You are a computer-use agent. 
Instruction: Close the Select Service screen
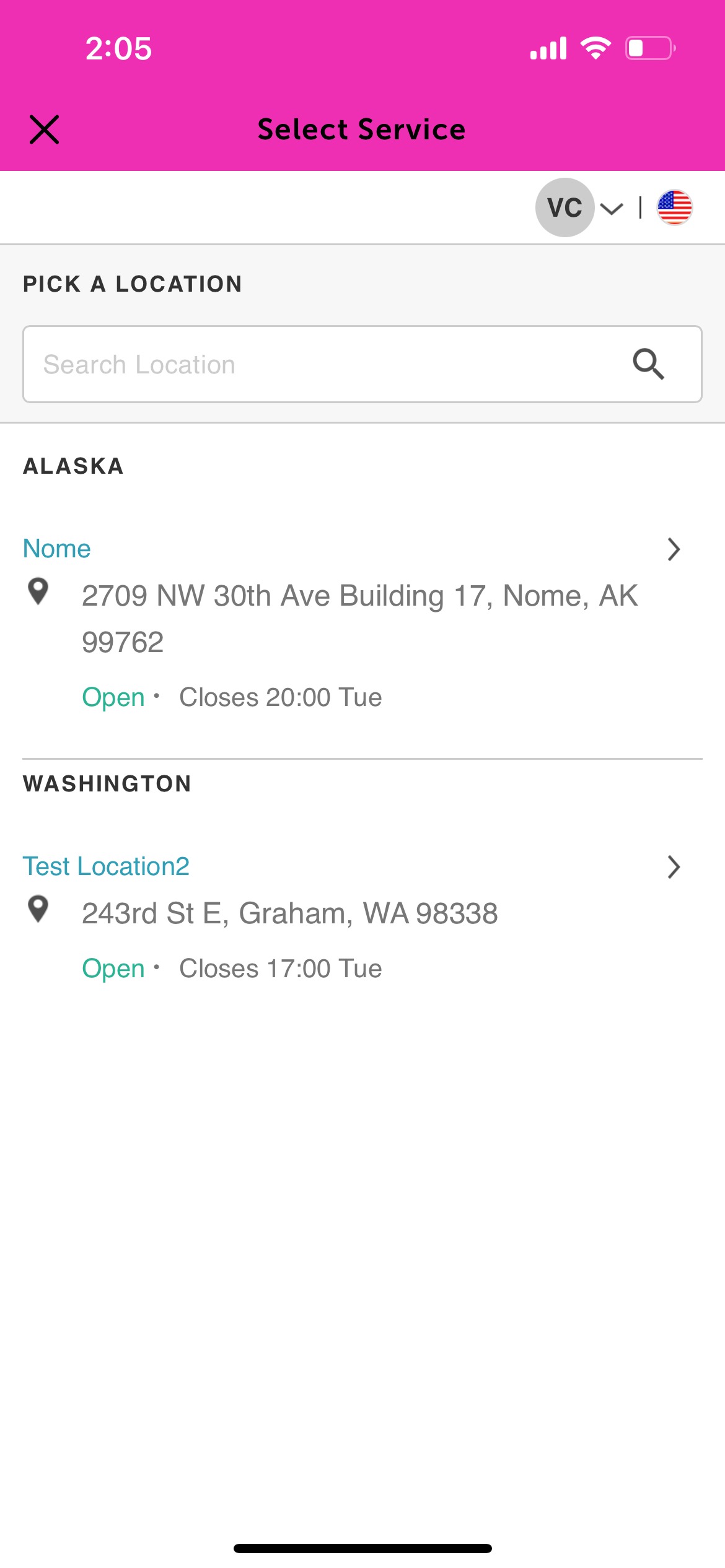click(45, 129)
